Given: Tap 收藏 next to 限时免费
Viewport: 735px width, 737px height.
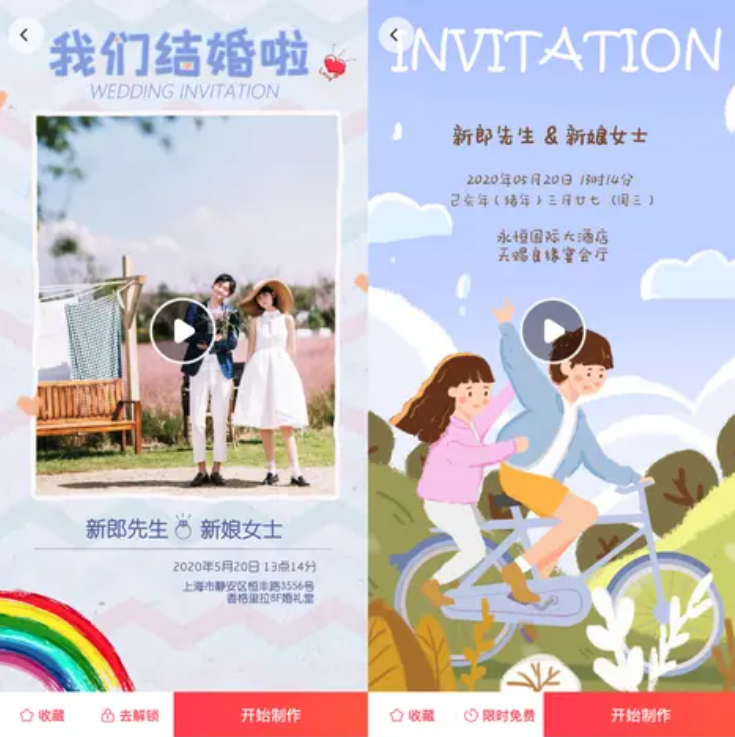Looking at the screenshot, I should point(412,715).
